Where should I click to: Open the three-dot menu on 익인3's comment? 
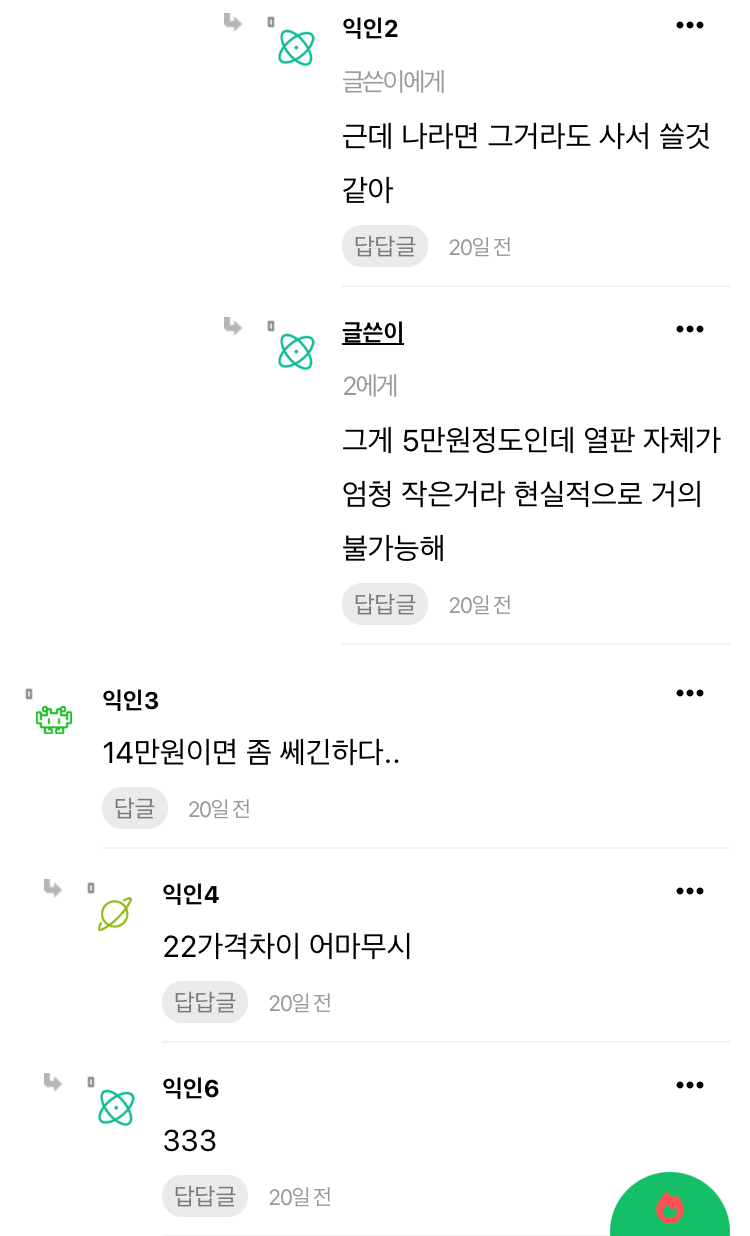click(x=690, y=694)
